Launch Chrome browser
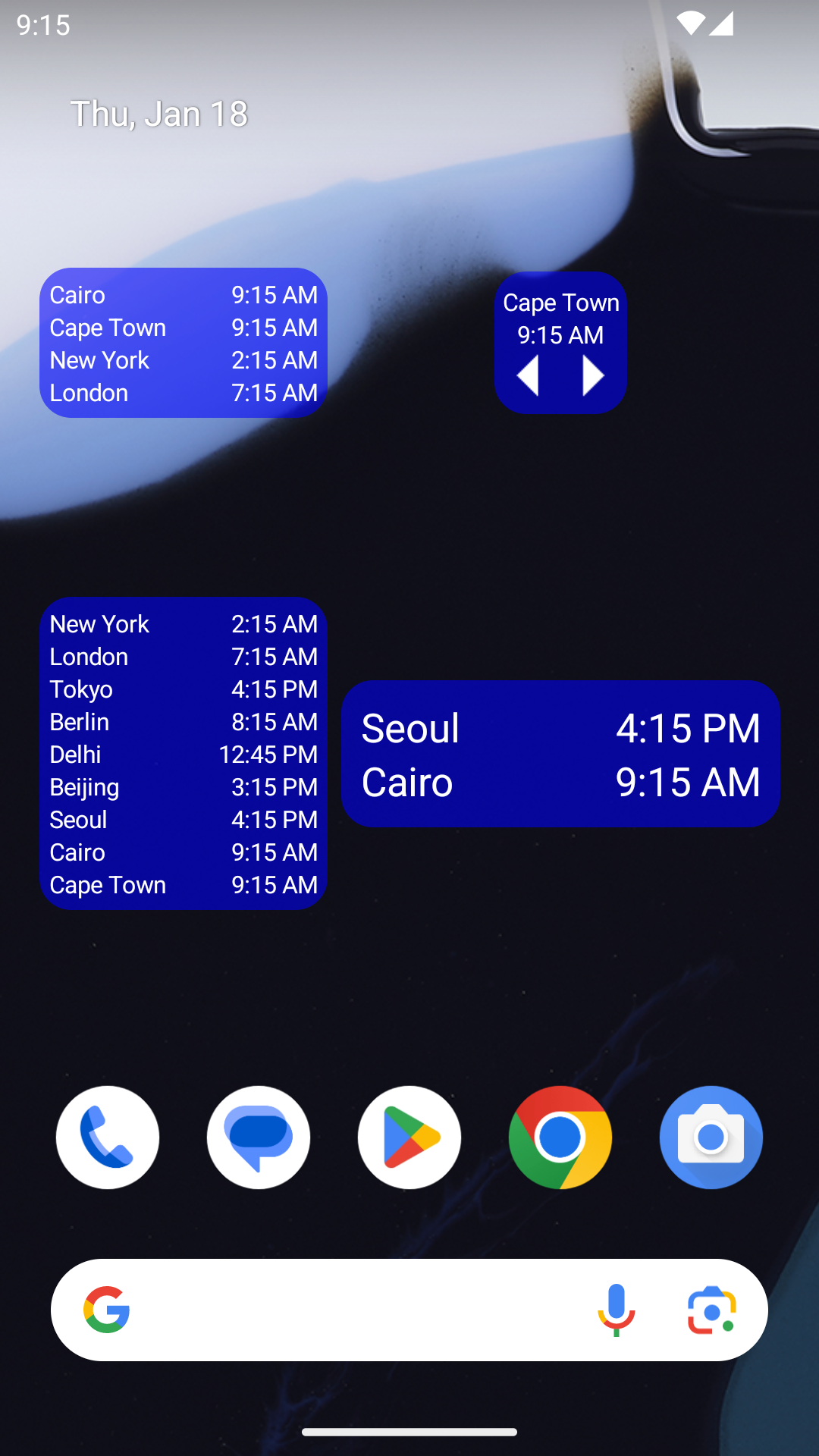 tap(560, 1137)
